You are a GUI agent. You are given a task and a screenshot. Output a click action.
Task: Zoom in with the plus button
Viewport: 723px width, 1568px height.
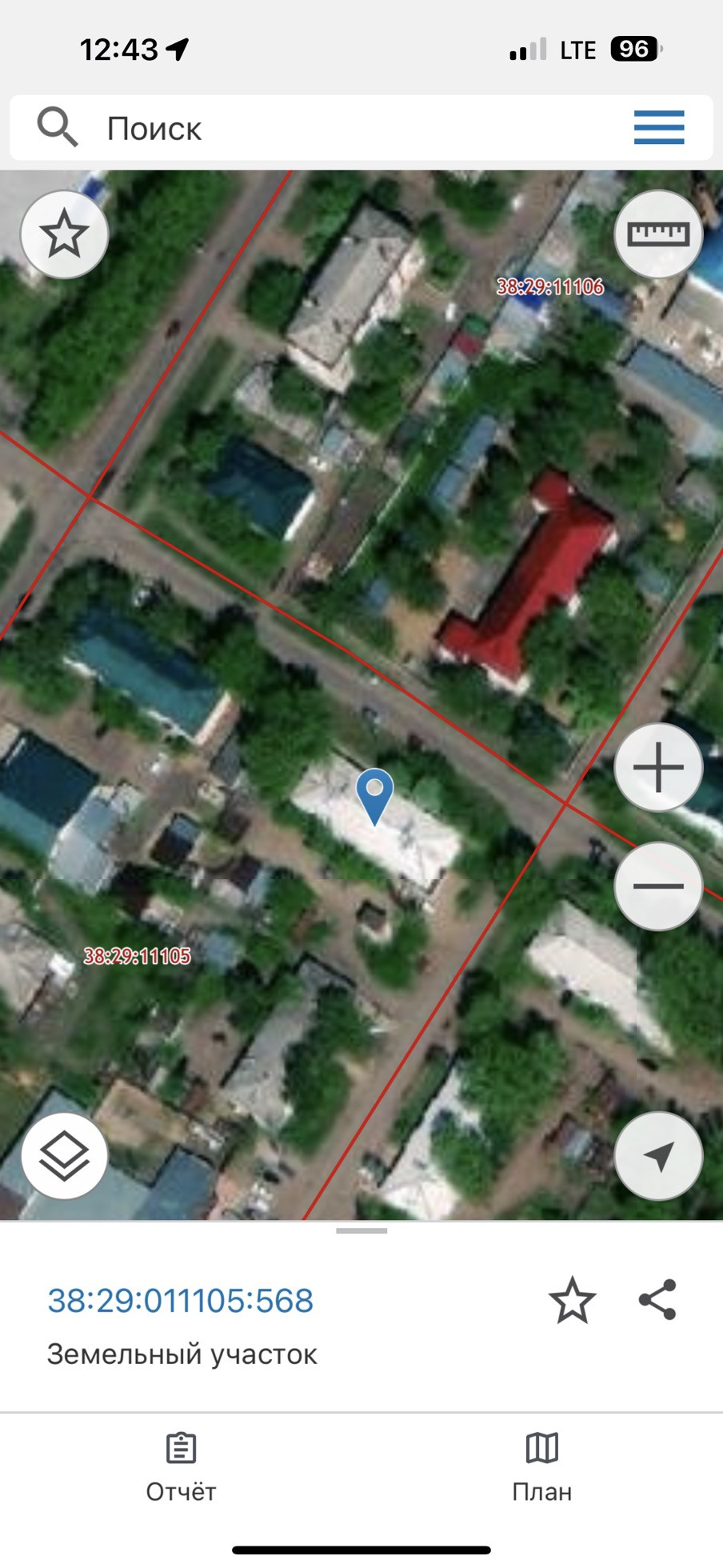pos(657,767)
